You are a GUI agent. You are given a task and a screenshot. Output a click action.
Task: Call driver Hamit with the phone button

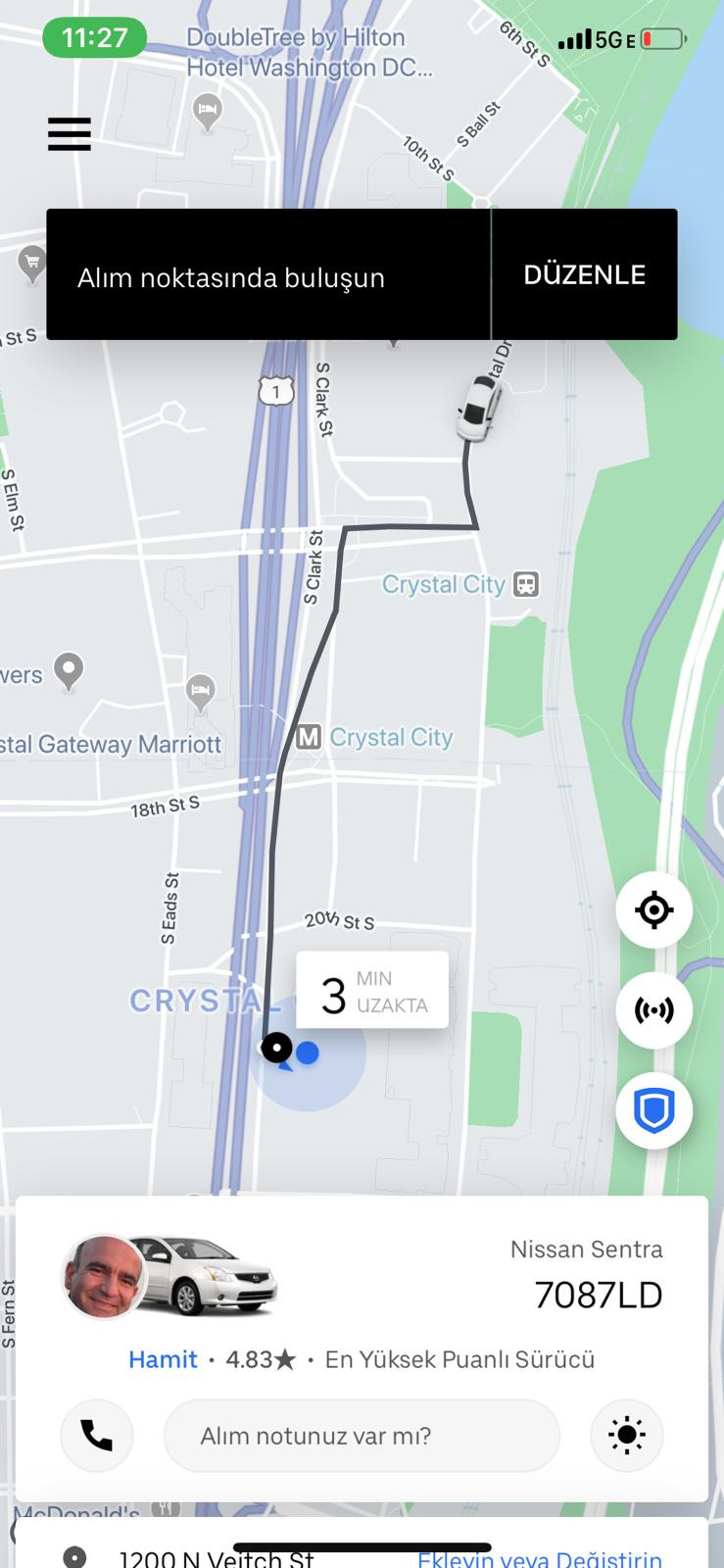click(x=96, y=1436)
